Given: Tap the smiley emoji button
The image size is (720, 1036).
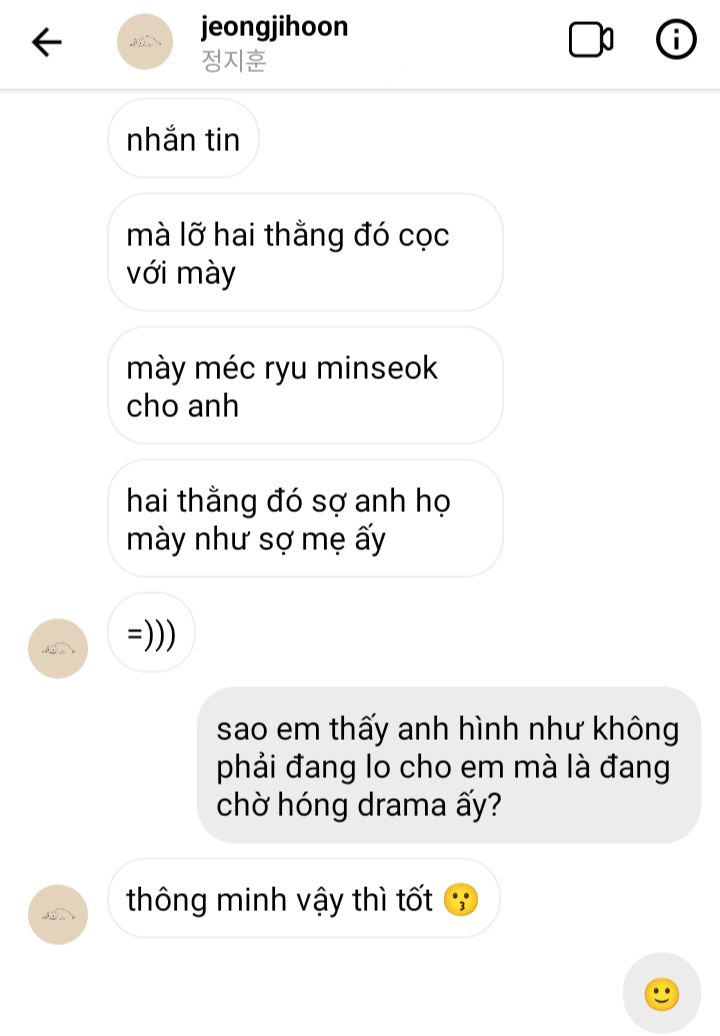Looking at the screenshot, I should 661,994.
